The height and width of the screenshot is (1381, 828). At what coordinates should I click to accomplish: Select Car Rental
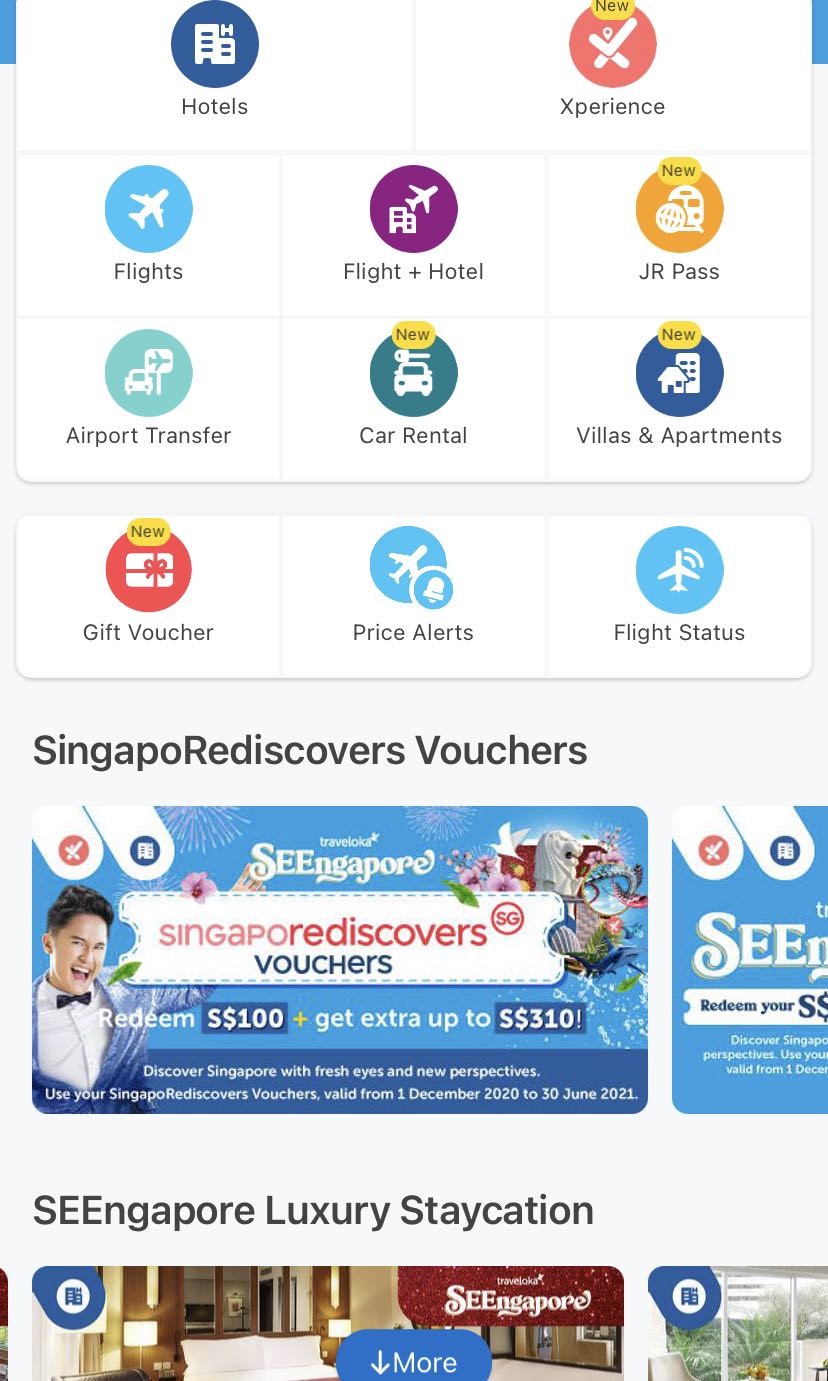pos(413,395)
